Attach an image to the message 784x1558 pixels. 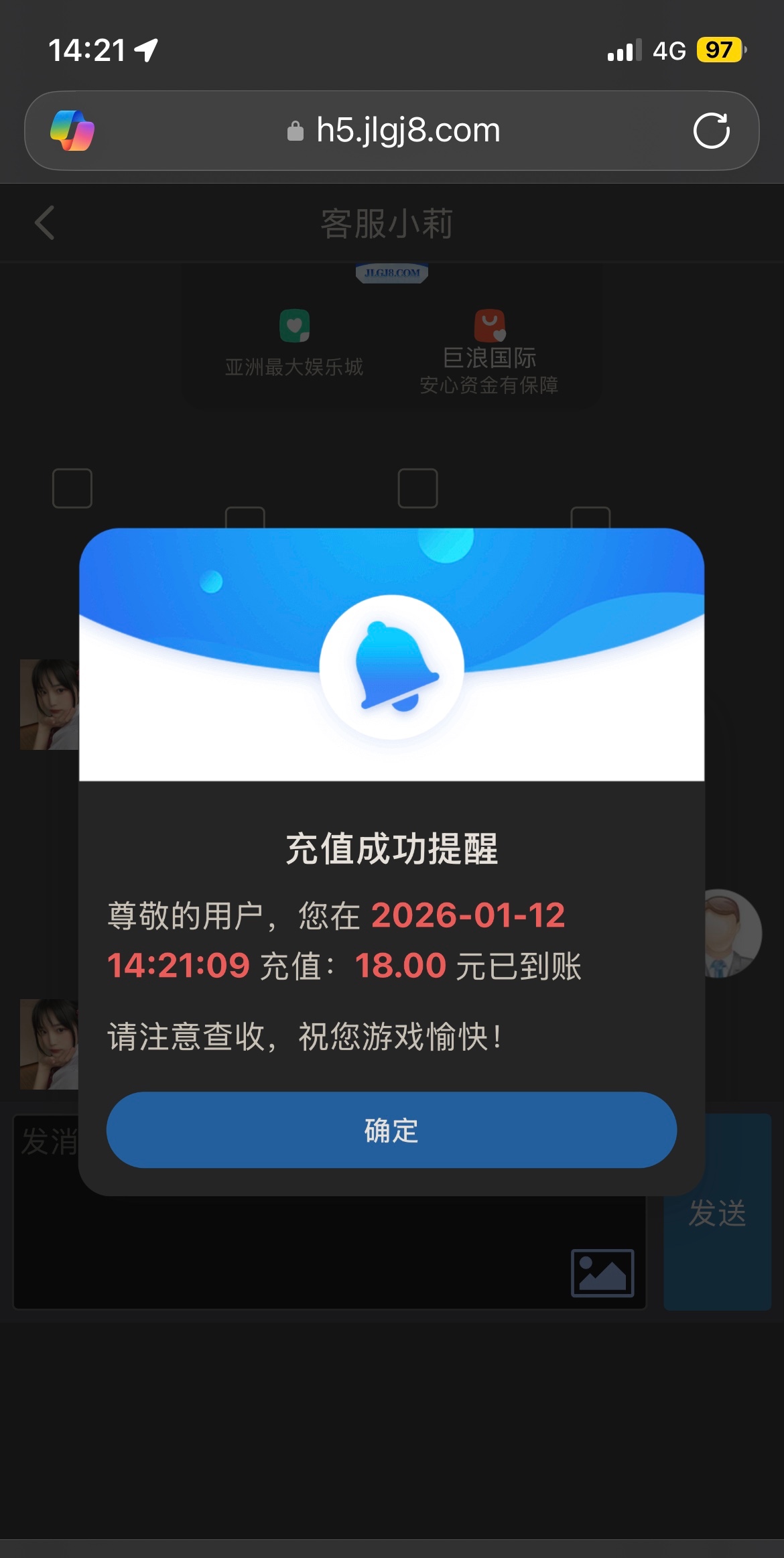602,1273
